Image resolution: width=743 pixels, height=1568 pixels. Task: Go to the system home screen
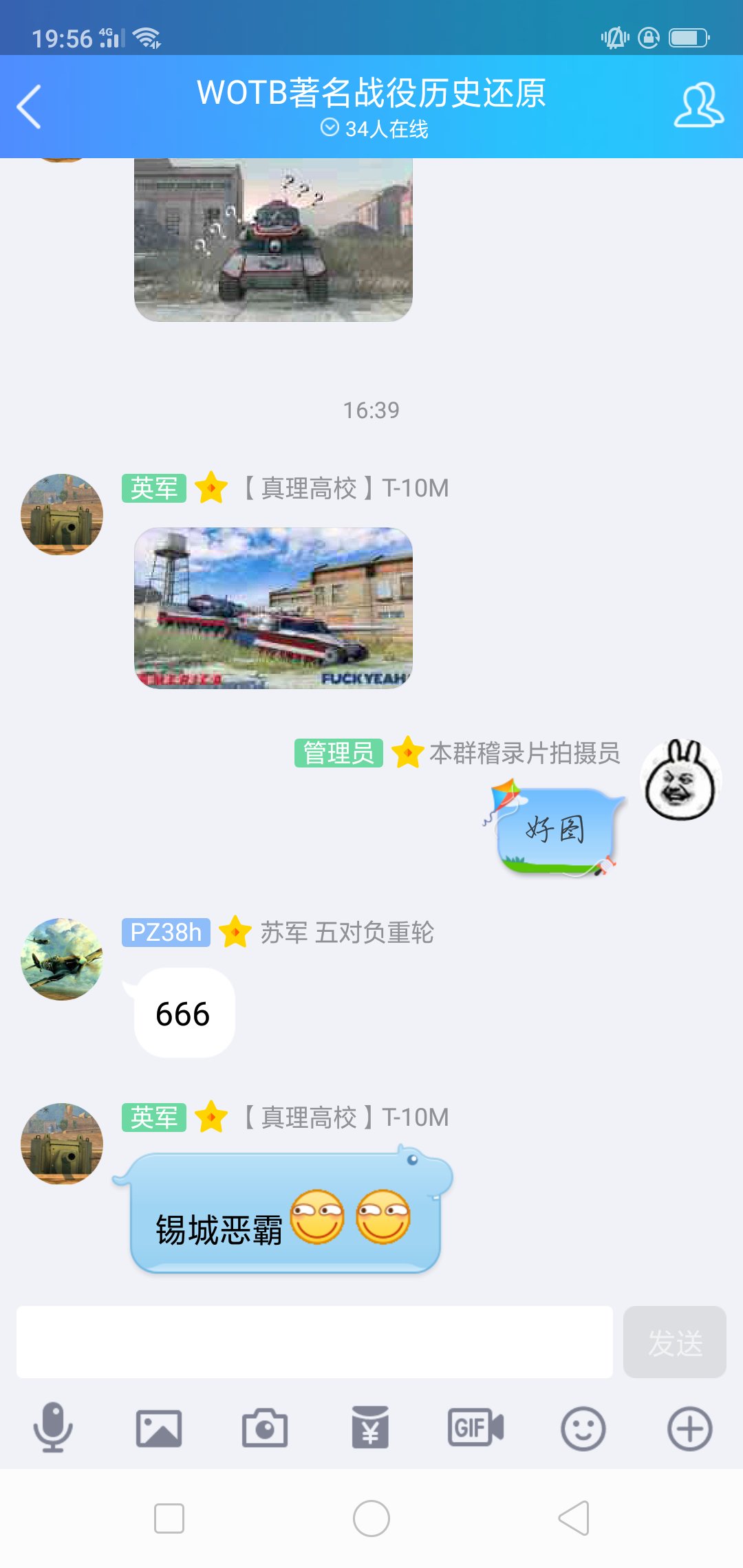(x=371, y=1518)
